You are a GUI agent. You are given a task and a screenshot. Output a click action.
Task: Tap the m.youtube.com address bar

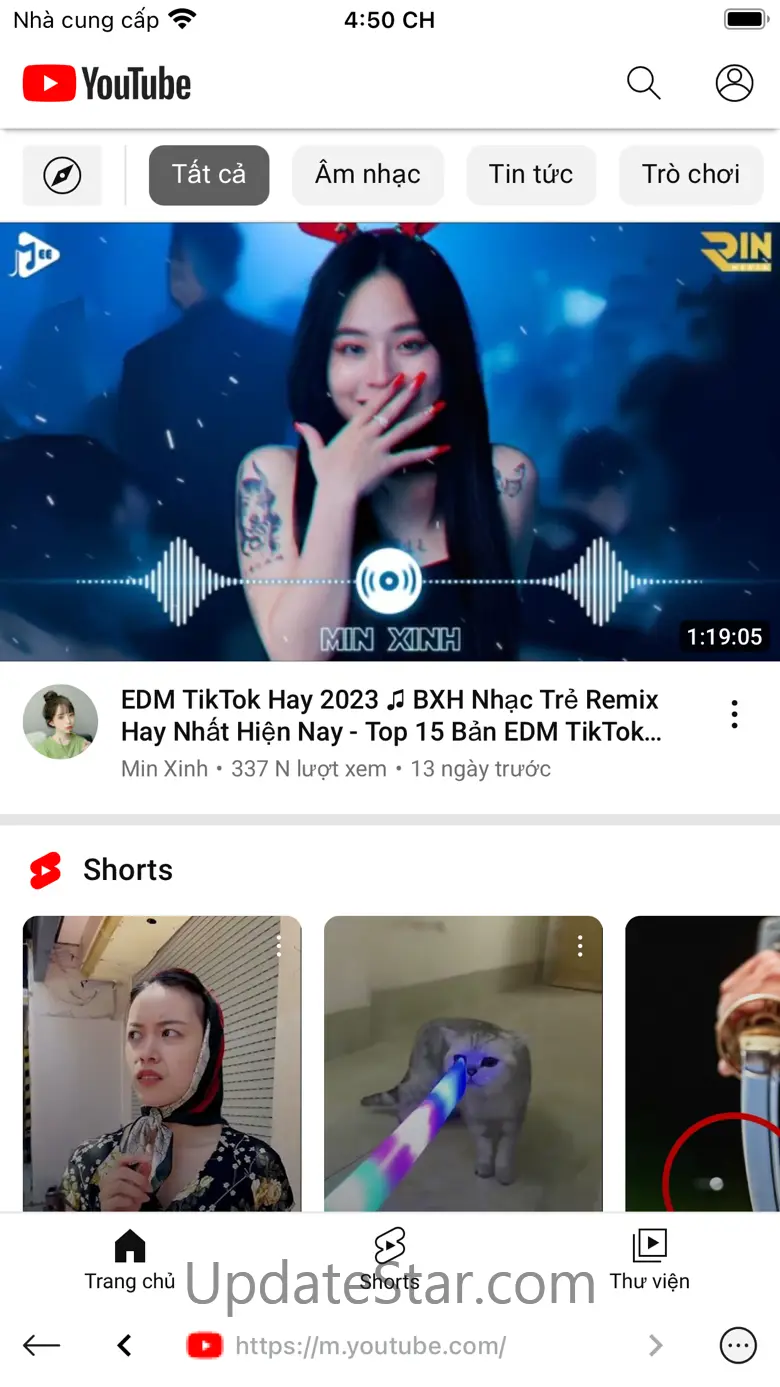pyautogui.click(x=370, y=1346)
